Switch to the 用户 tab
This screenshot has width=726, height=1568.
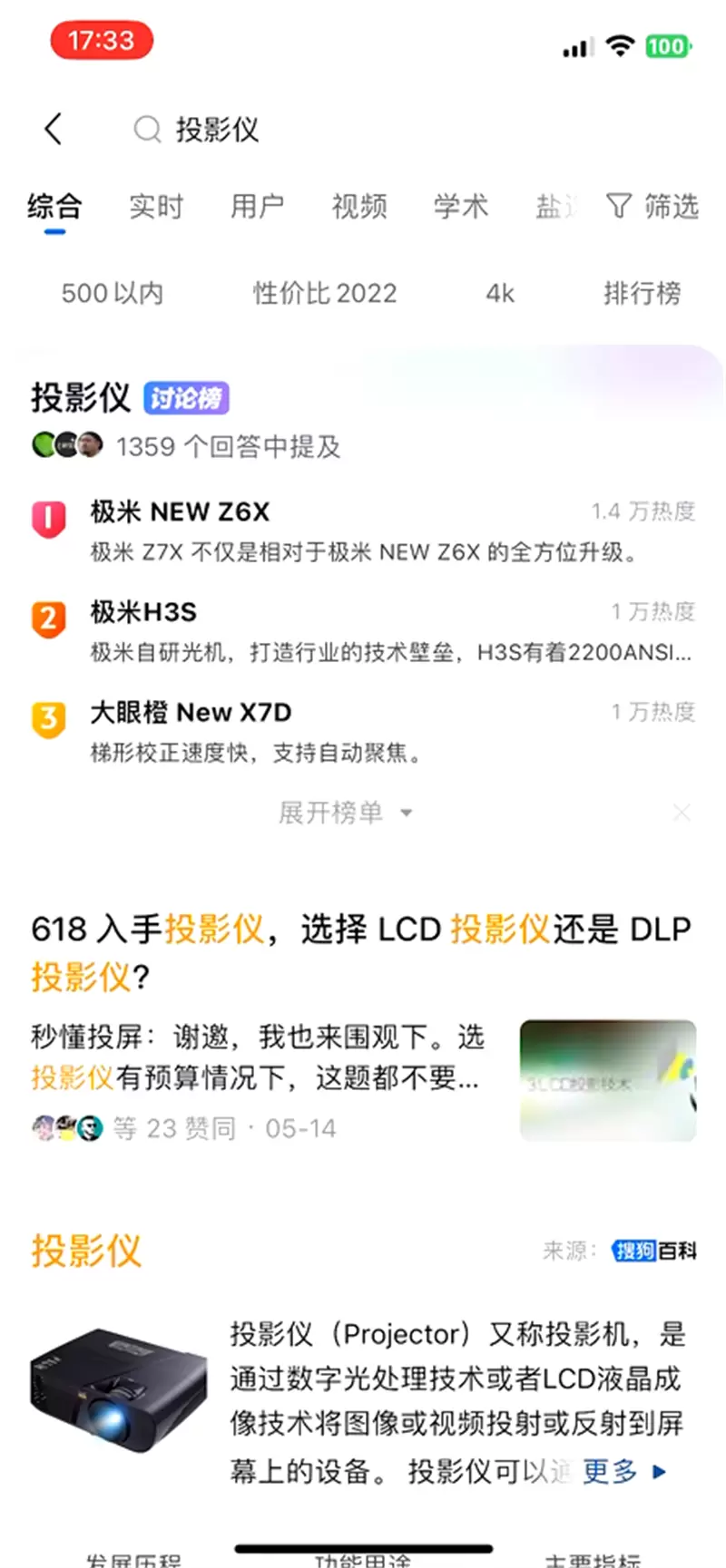pos(257,207)
